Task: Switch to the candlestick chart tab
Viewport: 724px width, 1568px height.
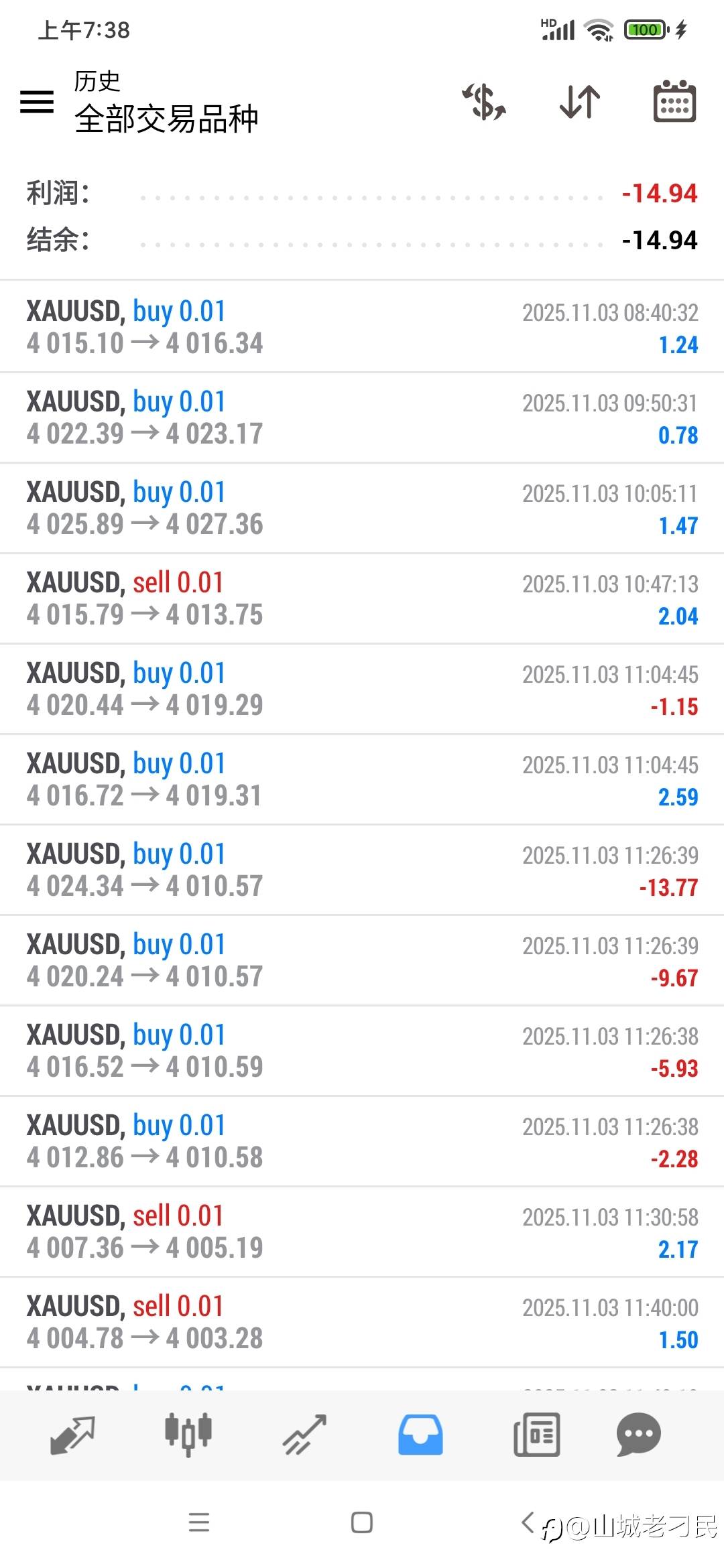Action: coord(188,1435)
